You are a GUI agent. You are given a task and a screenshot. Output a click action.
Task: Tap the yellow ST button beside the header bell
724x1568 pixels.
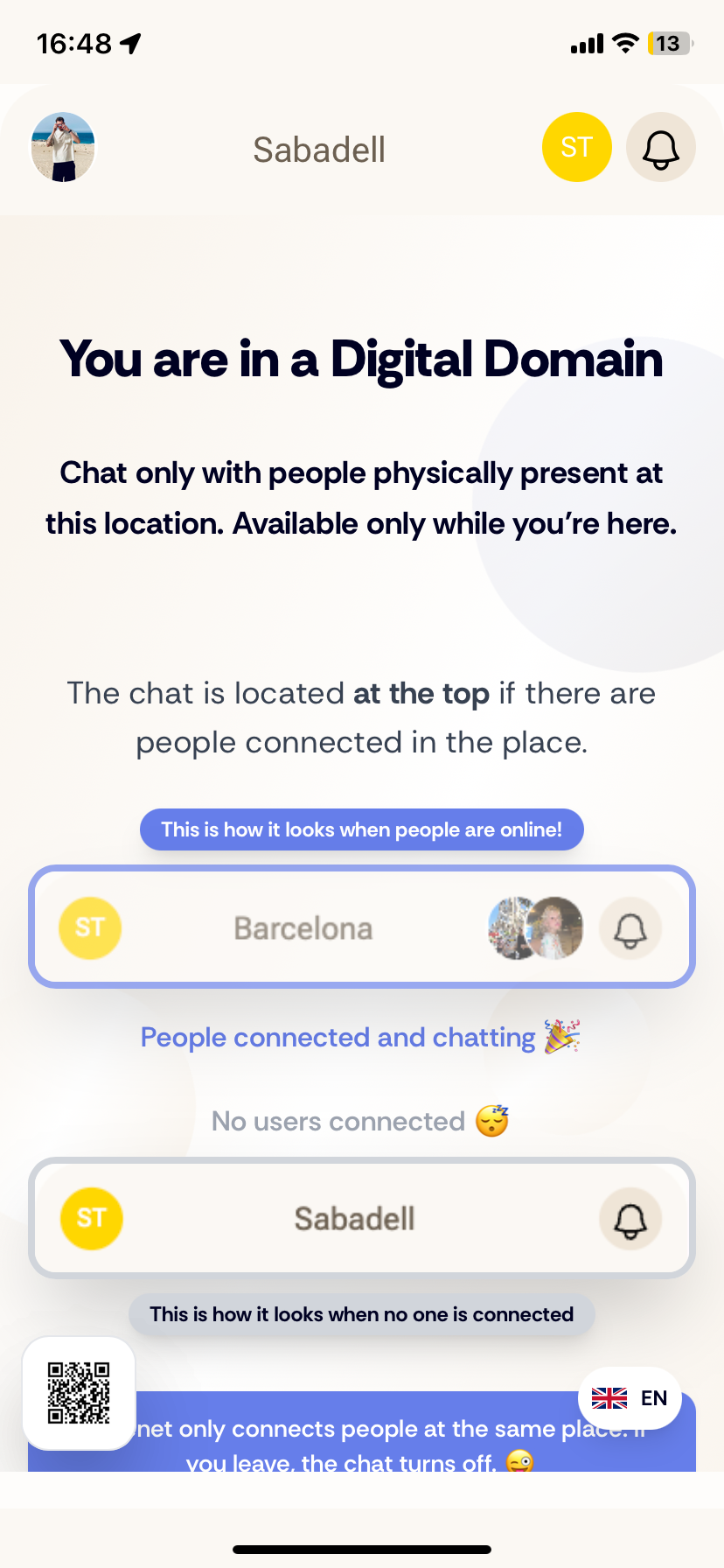coord(576,148)
